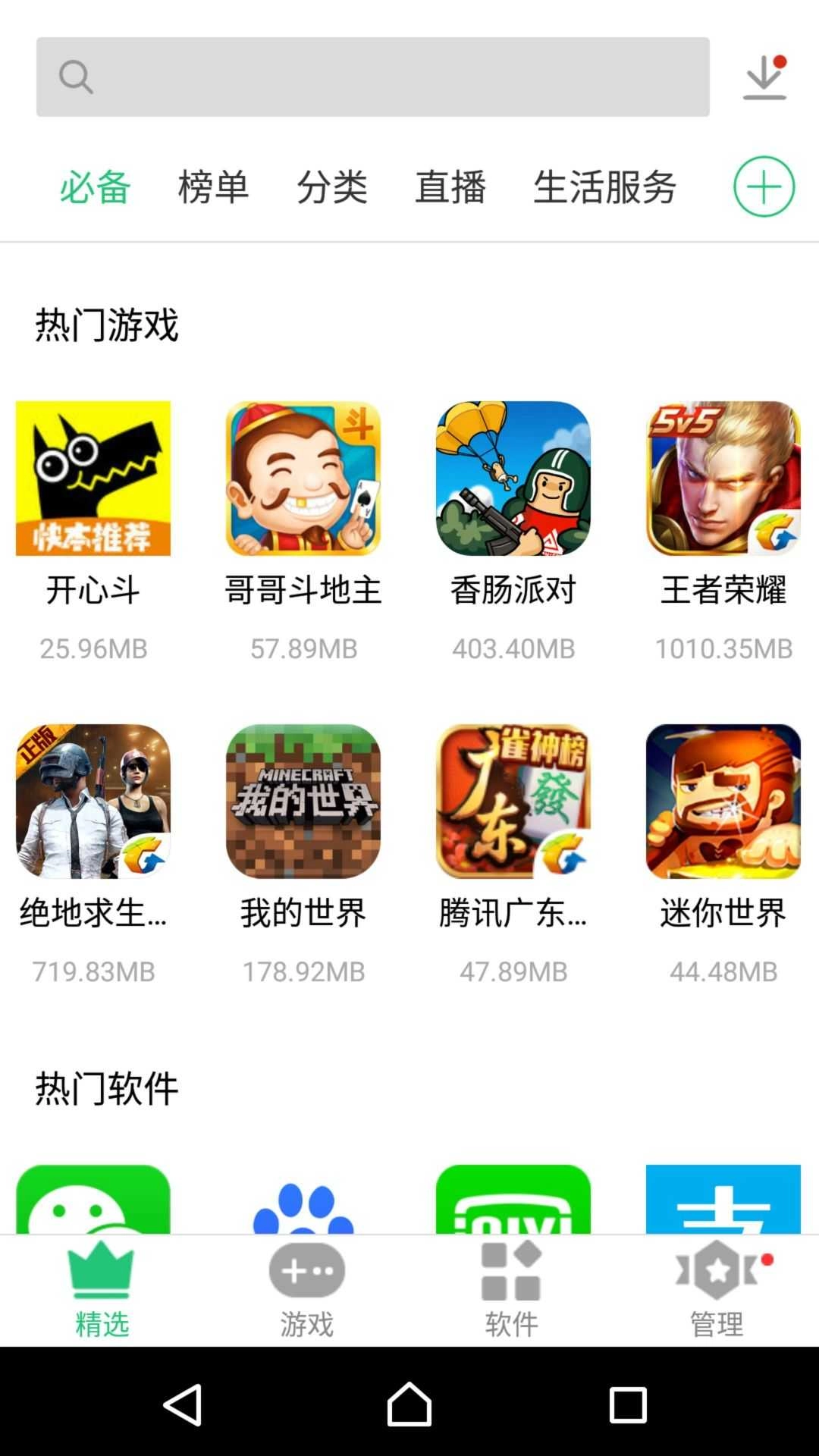
Task: Select the 开心斗 app icon
Action: [93, 478]
